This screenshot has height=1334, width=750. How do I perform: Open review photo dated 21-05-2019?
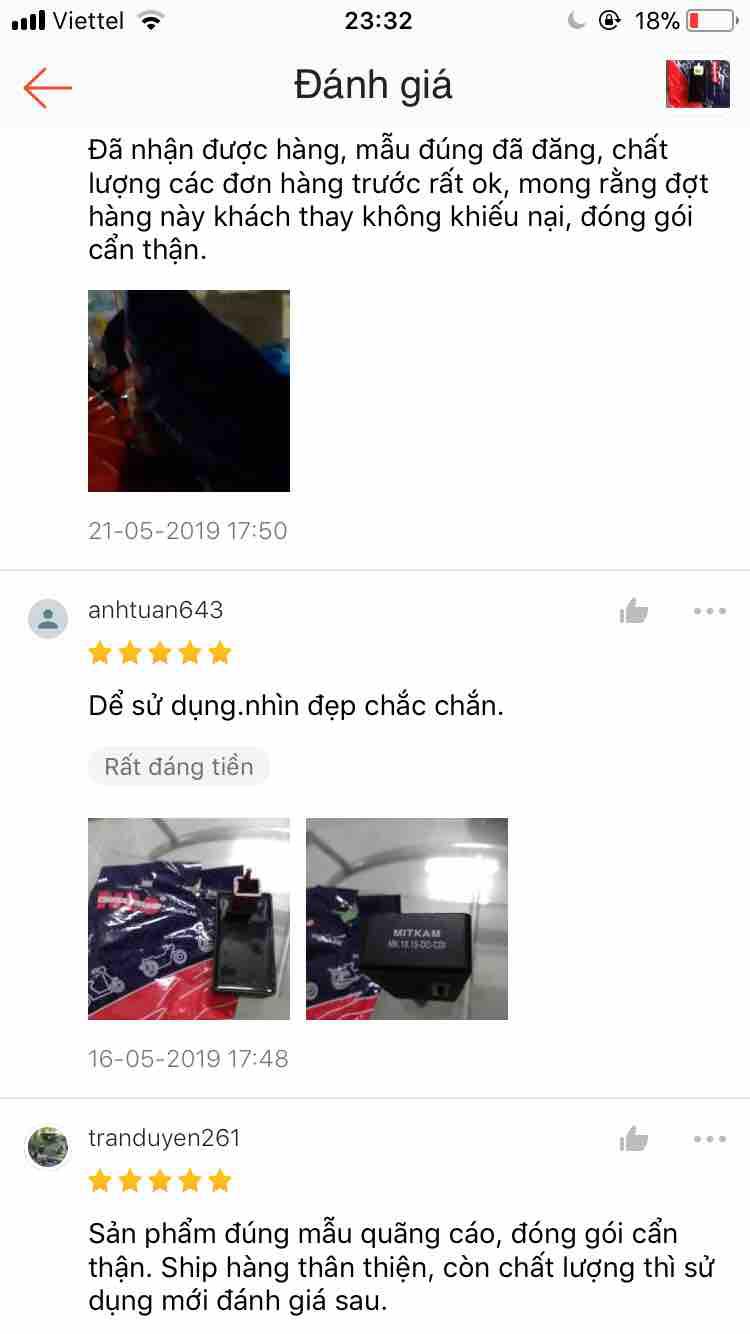pyautogui.click(x=189, y=391)
